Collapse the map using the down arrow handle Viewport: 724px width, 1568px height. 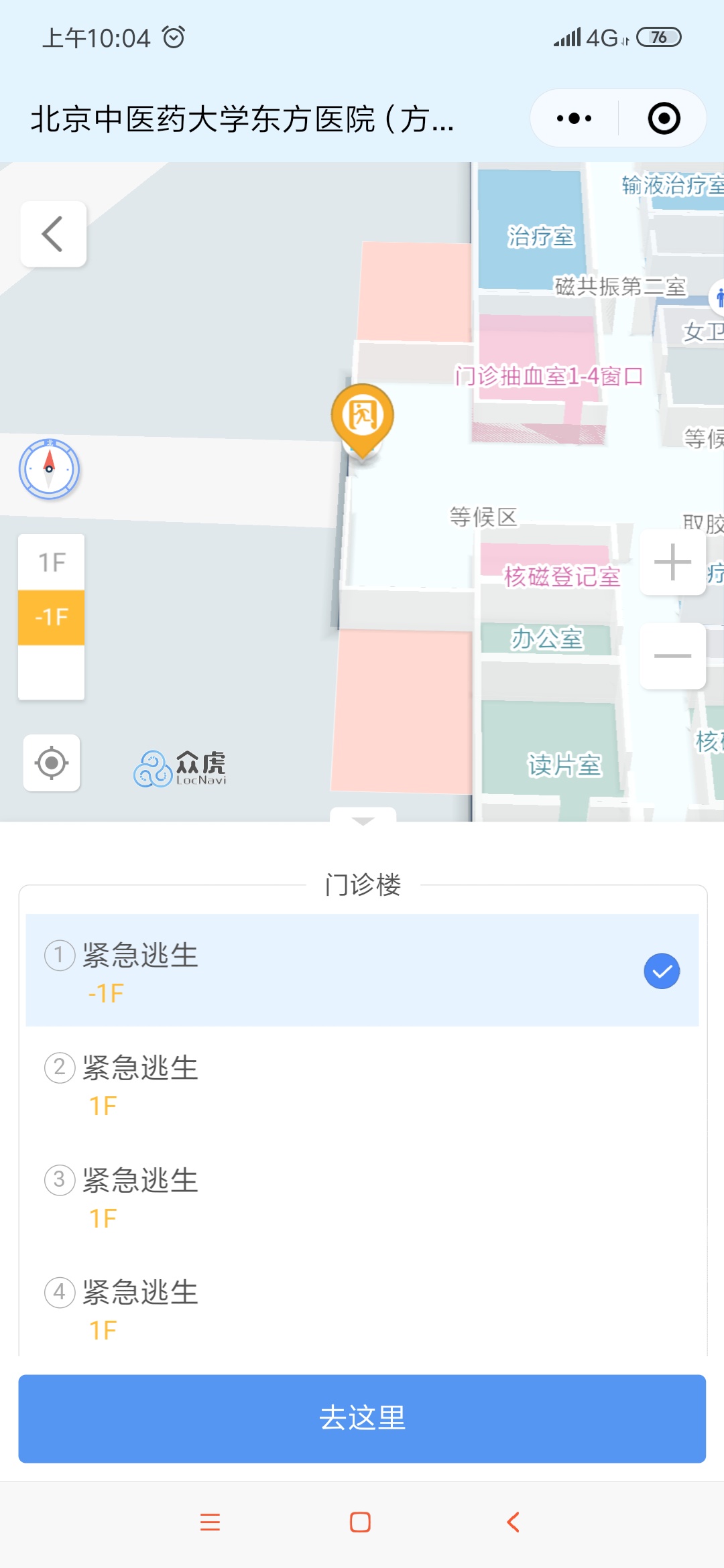coord(363,816)
